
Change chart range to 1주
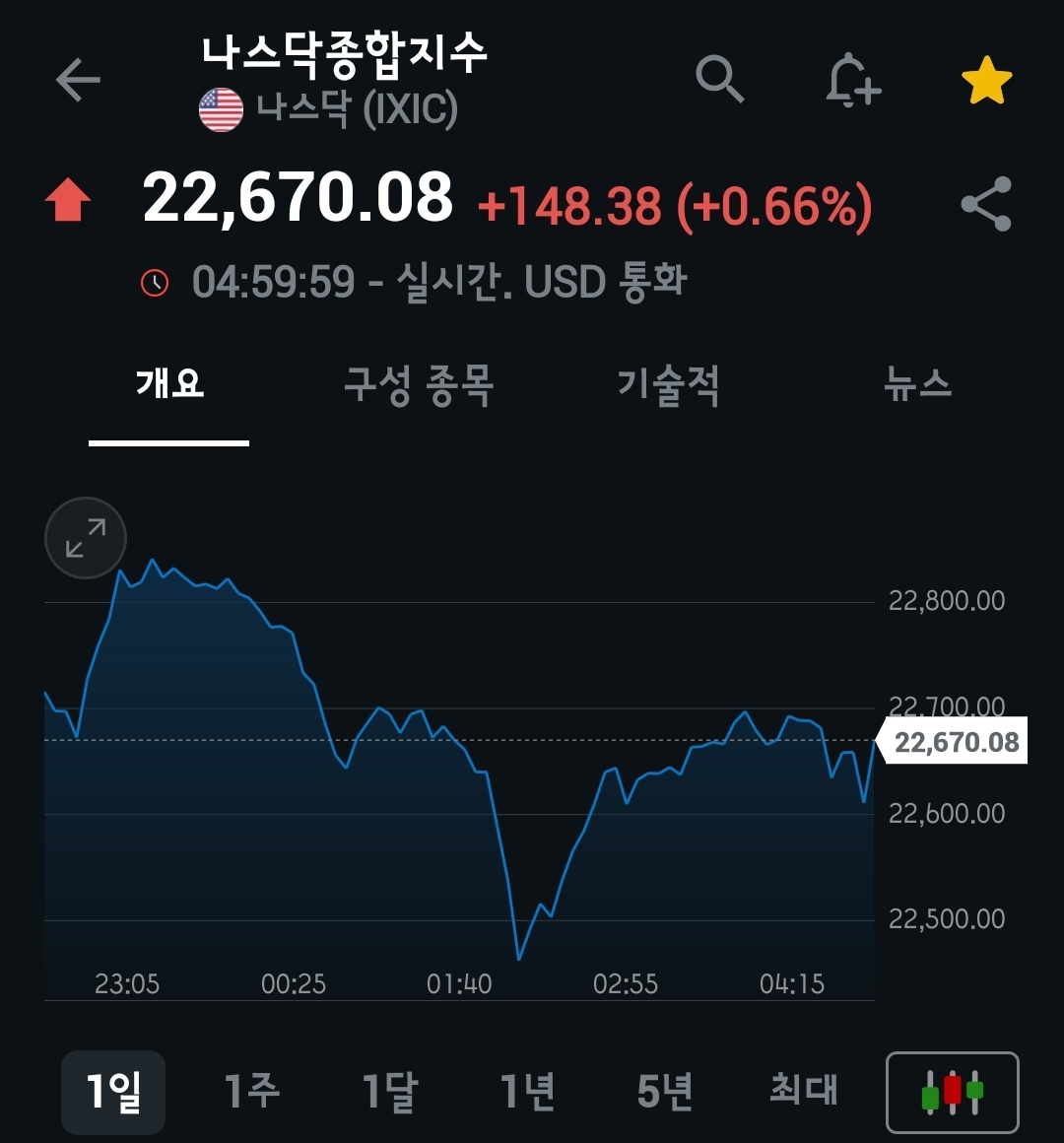coord(251,1092)
